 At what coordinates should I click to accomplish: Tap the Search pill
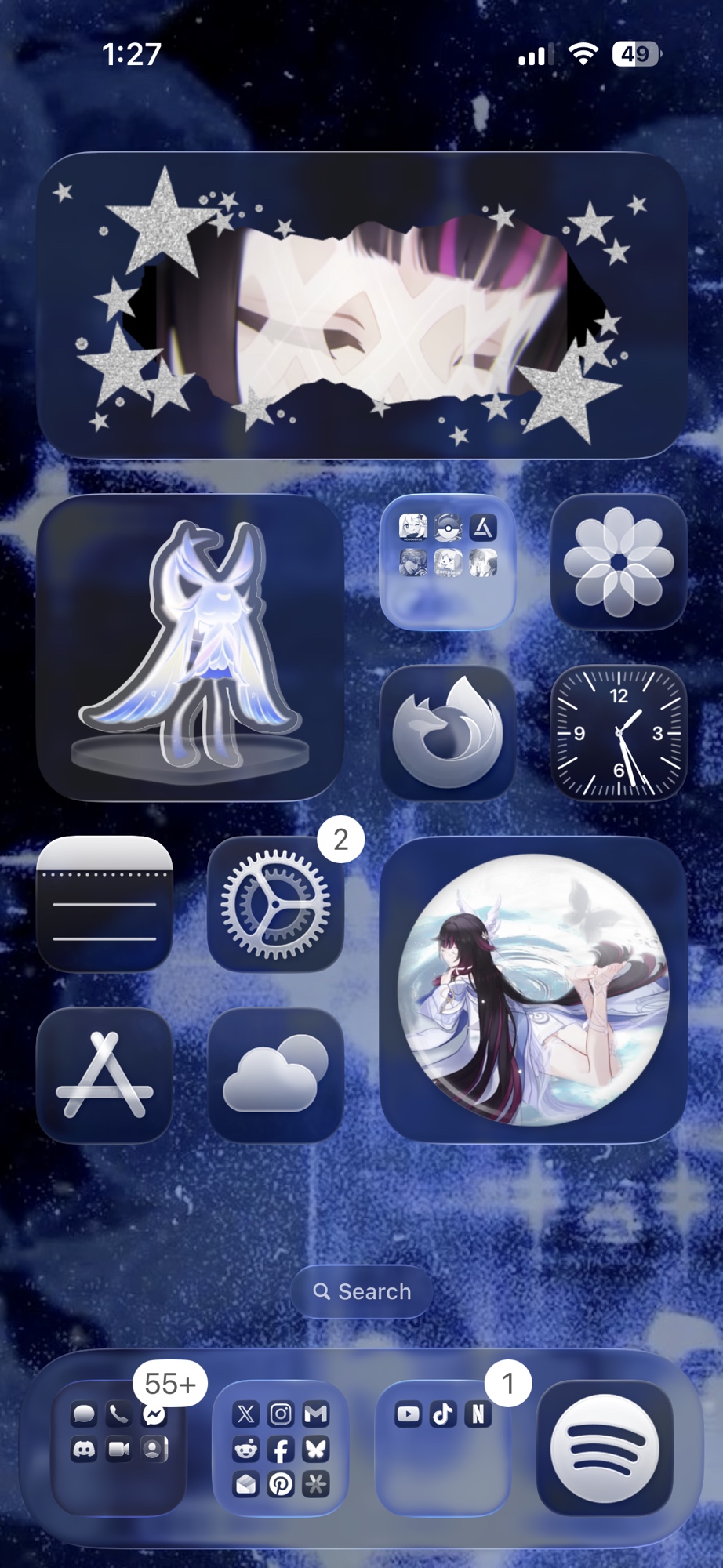(x=361, y=1291)
